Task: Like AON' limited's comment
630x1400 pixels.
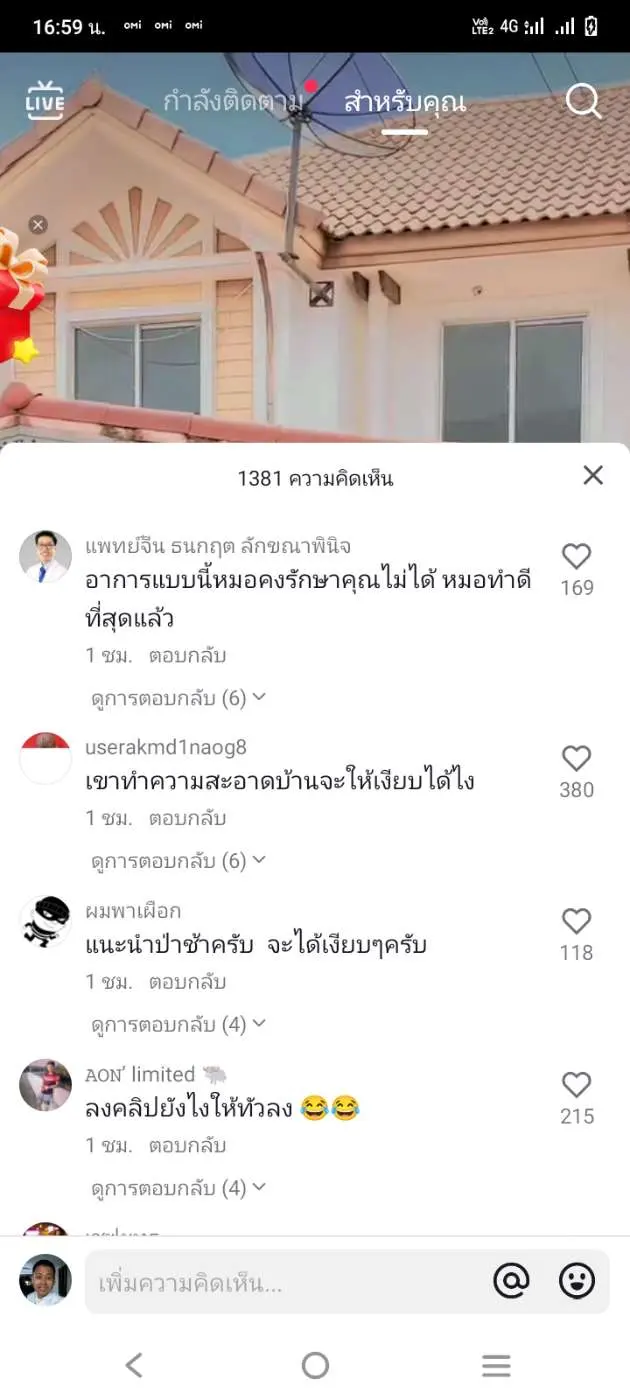Action: tap(577, 1085)
